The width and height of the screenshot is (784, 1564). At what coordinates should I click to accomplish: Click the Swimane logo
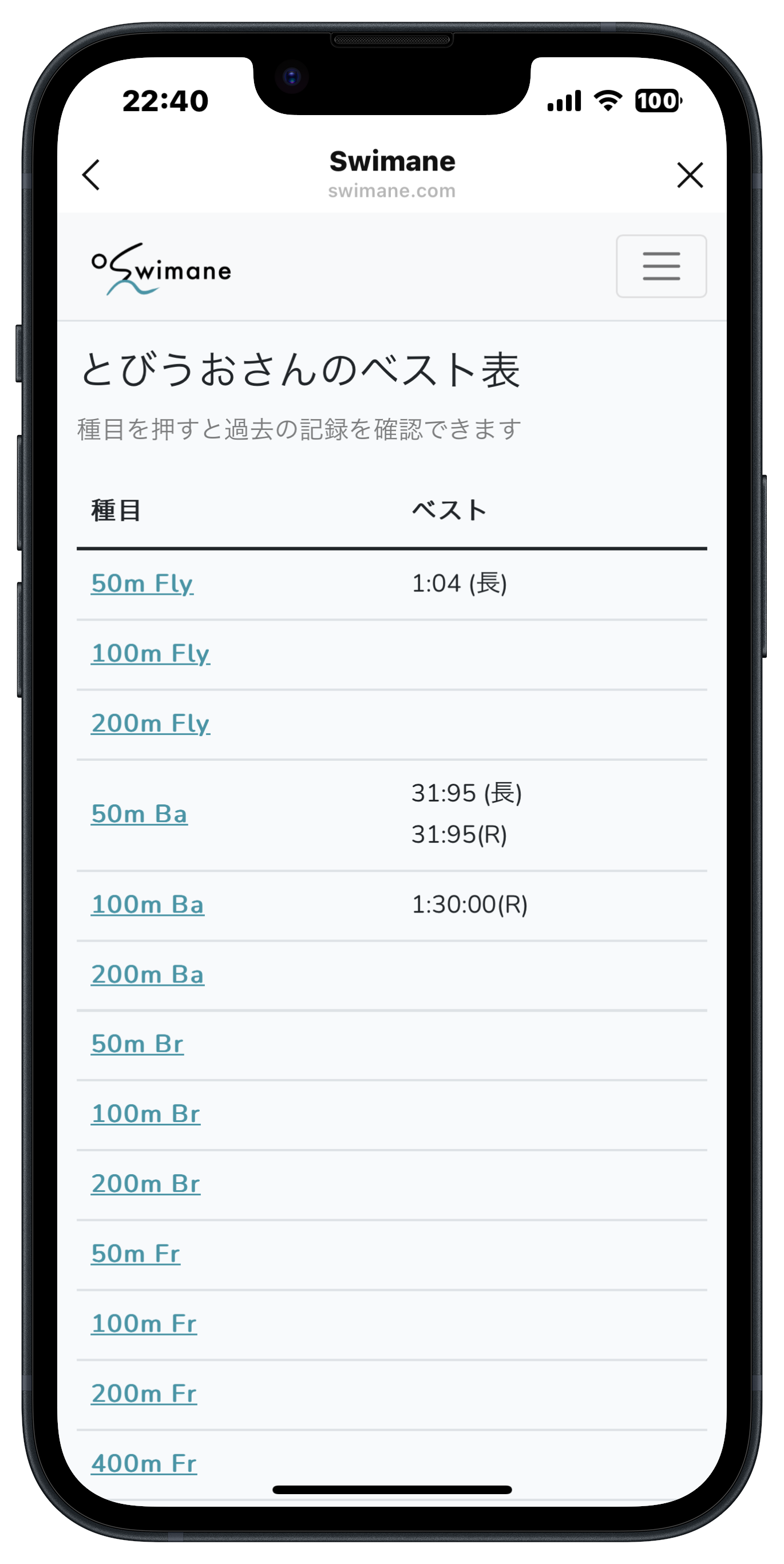160,268
